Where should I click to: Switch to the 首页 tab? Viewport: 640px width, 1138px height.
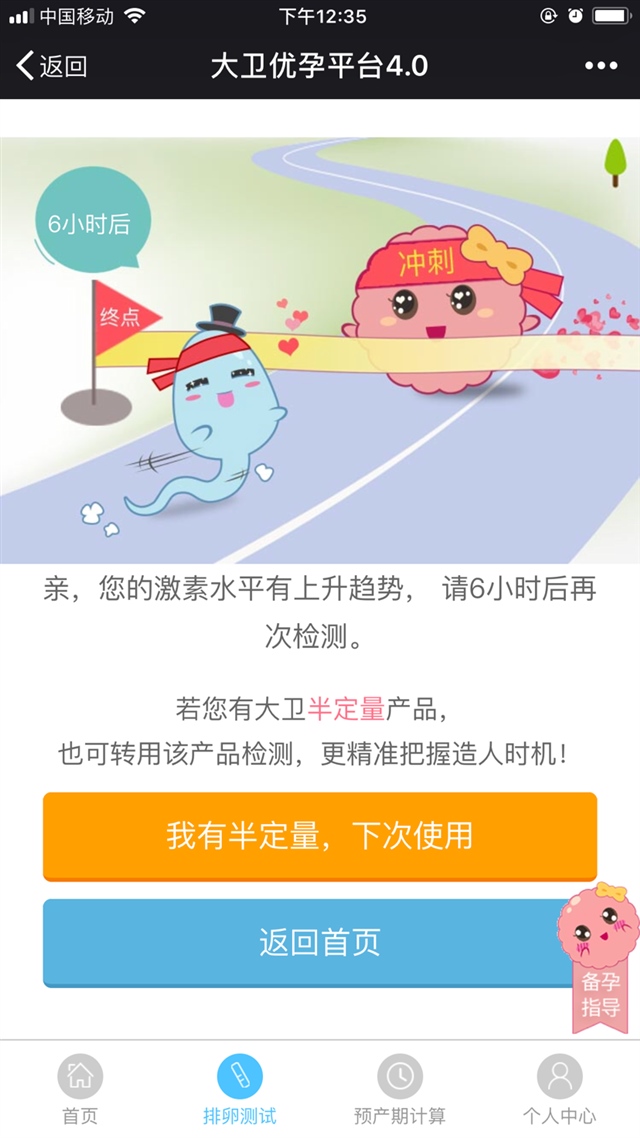[x=80, y=1089]
